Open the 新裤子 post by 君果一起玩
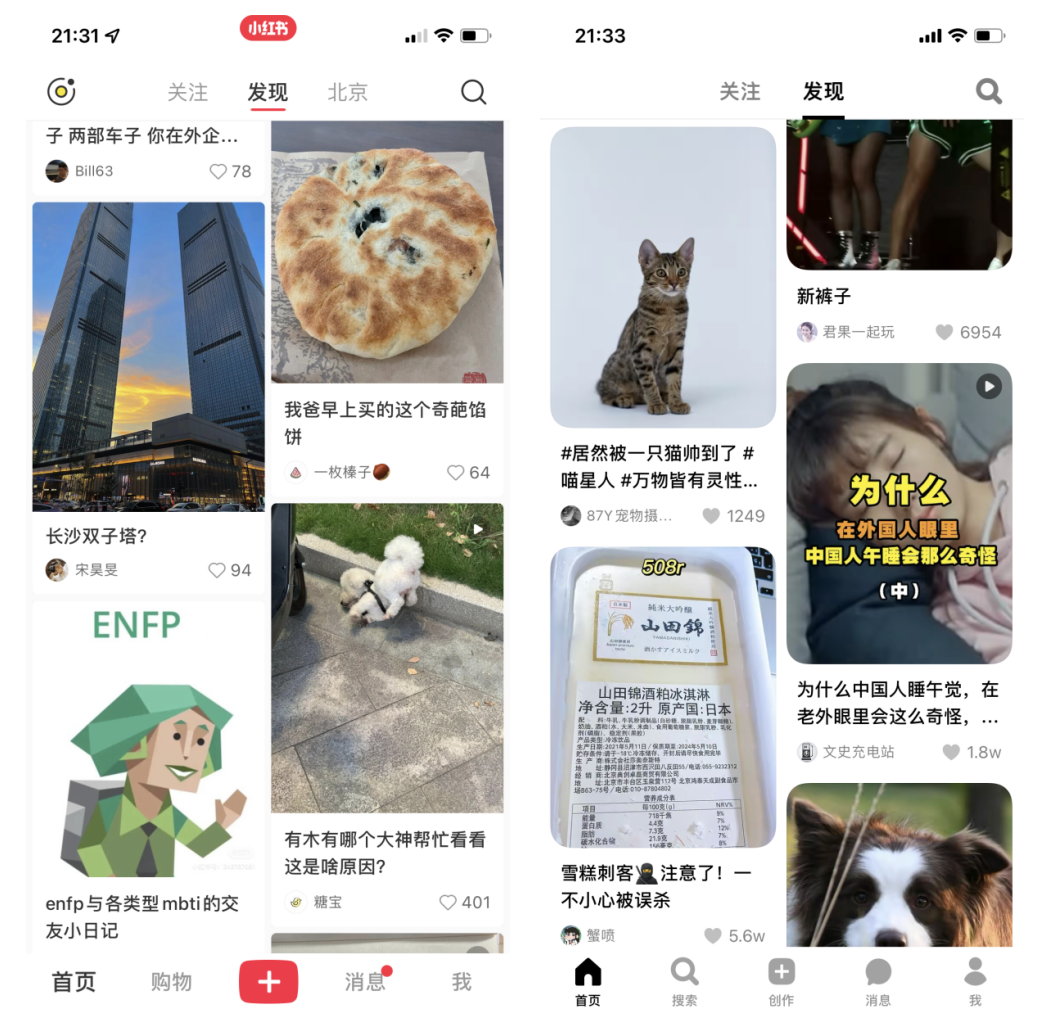1046x1024 pixels. (x=899, y=195)
